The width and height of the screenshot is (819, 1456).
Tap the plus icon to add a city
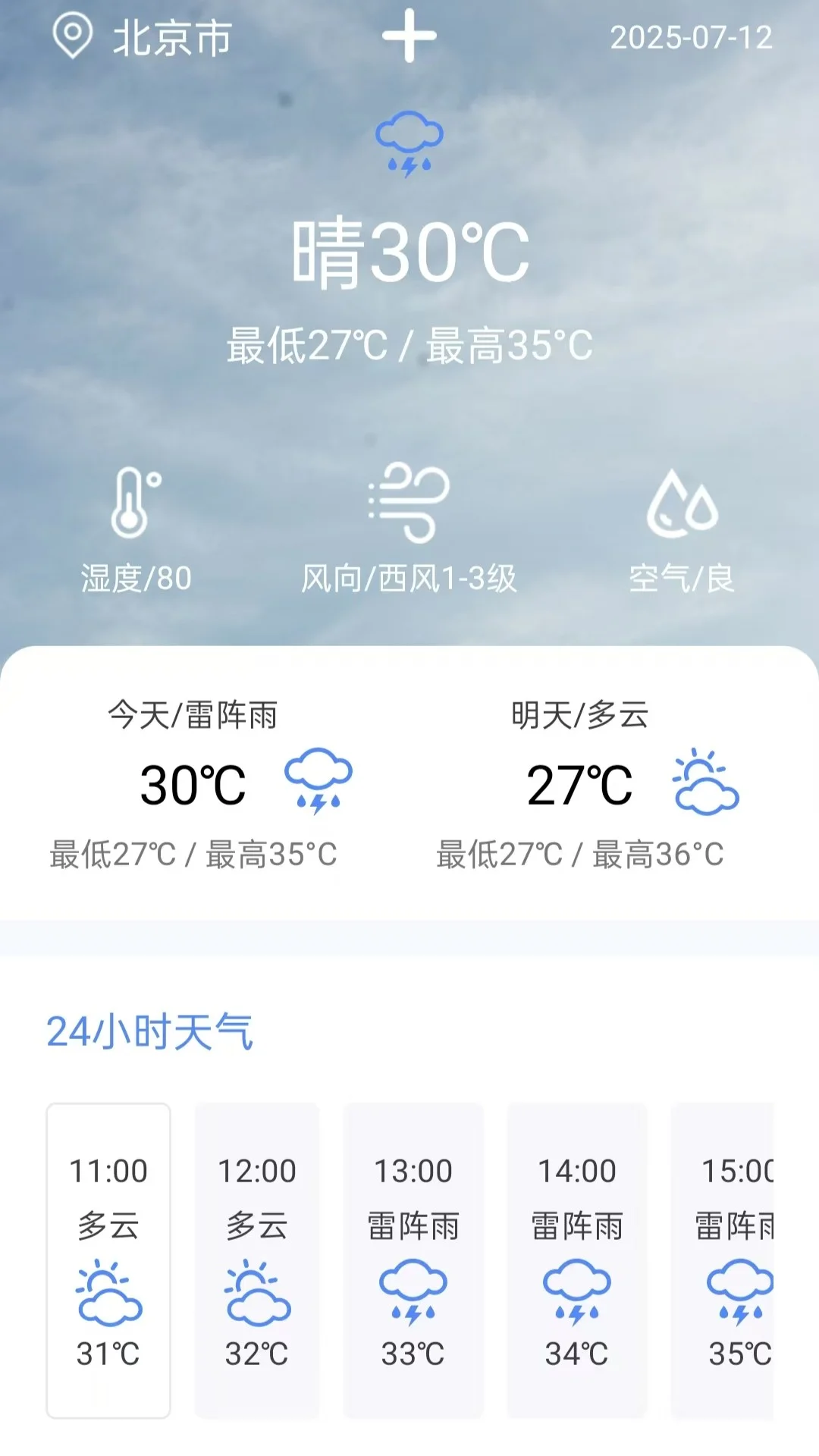[409, 36]
